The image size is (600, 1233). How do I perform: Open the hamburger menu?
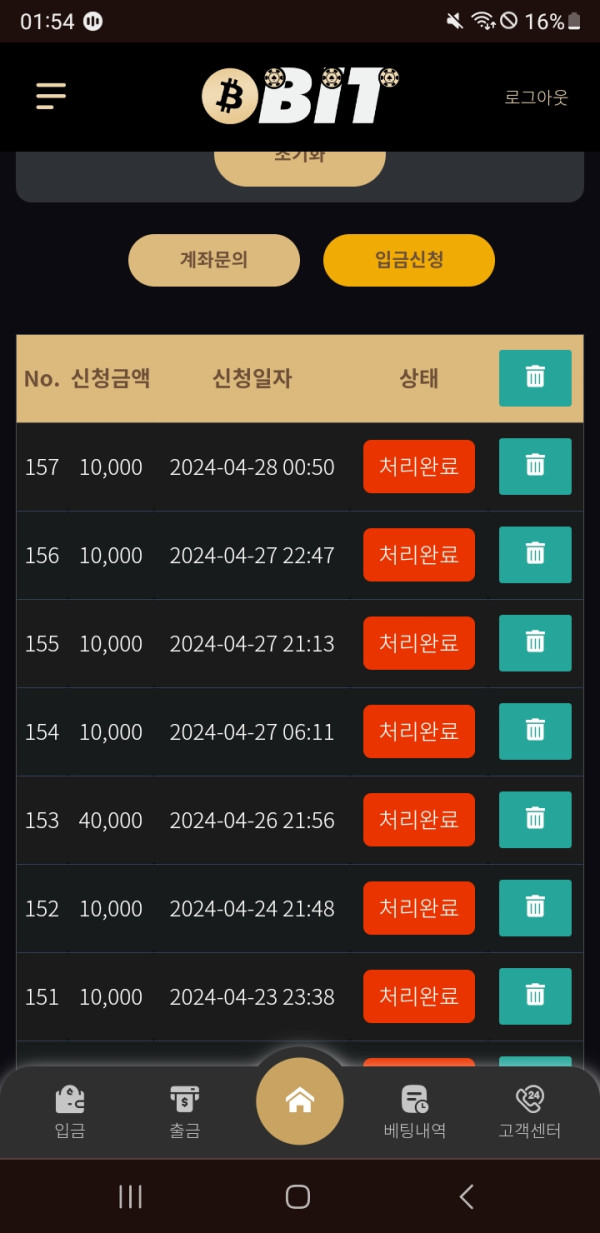click(x=51, y=96)
